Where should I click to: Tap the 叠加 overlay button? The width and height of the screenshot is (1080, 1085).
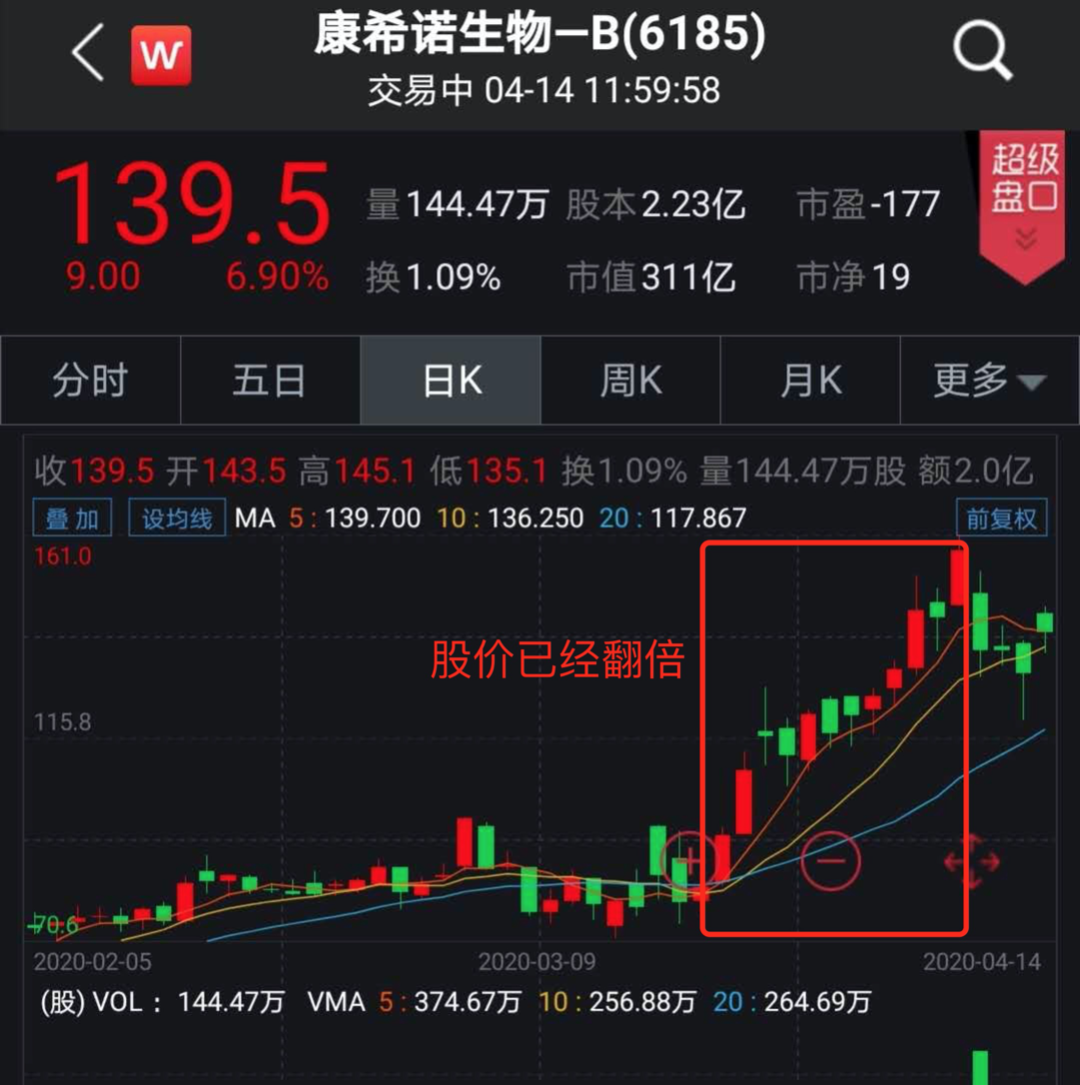(72, 519)
